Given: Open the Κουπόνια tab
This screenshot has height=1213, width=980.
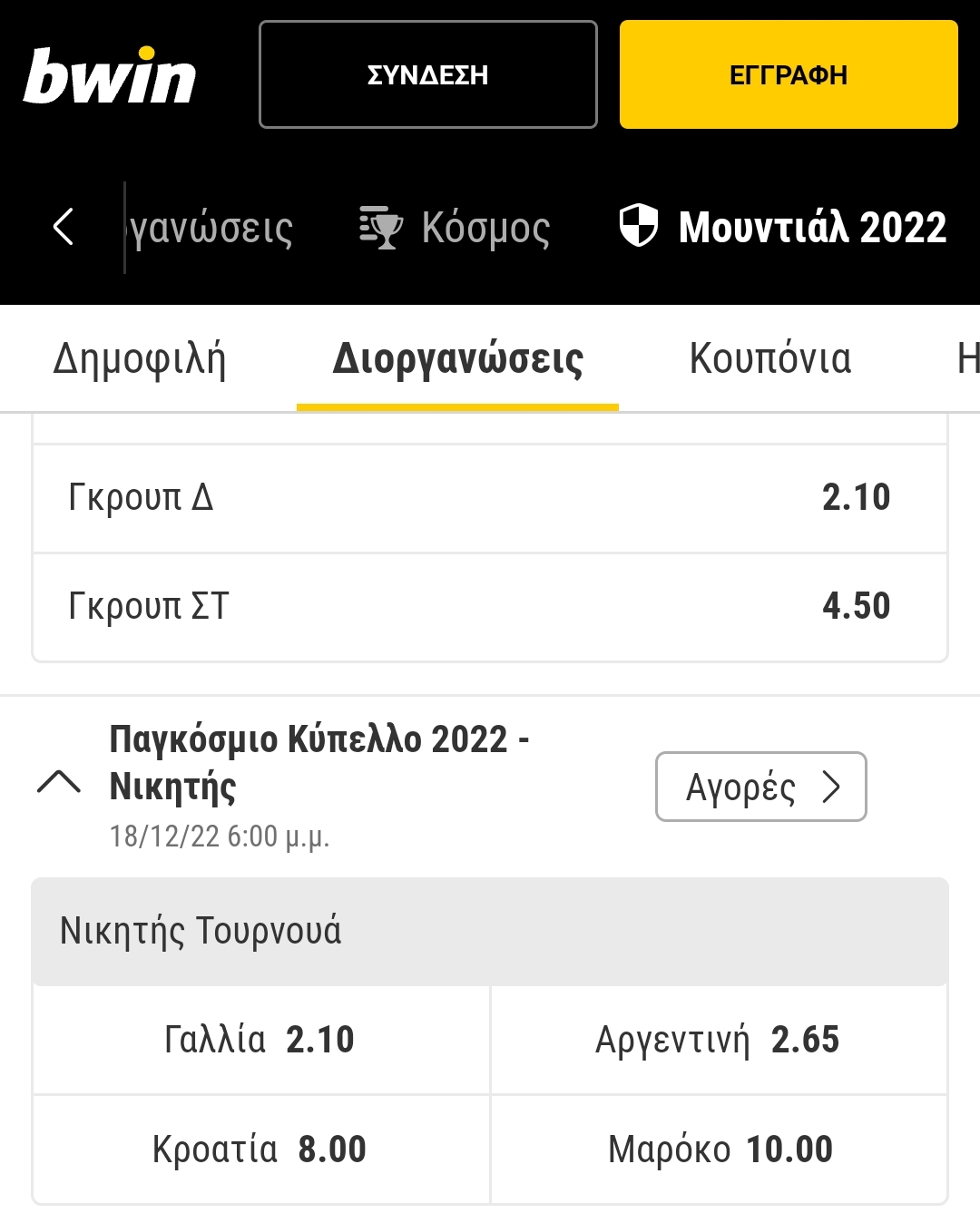Looking at the screenshot, I should point(769,358).
